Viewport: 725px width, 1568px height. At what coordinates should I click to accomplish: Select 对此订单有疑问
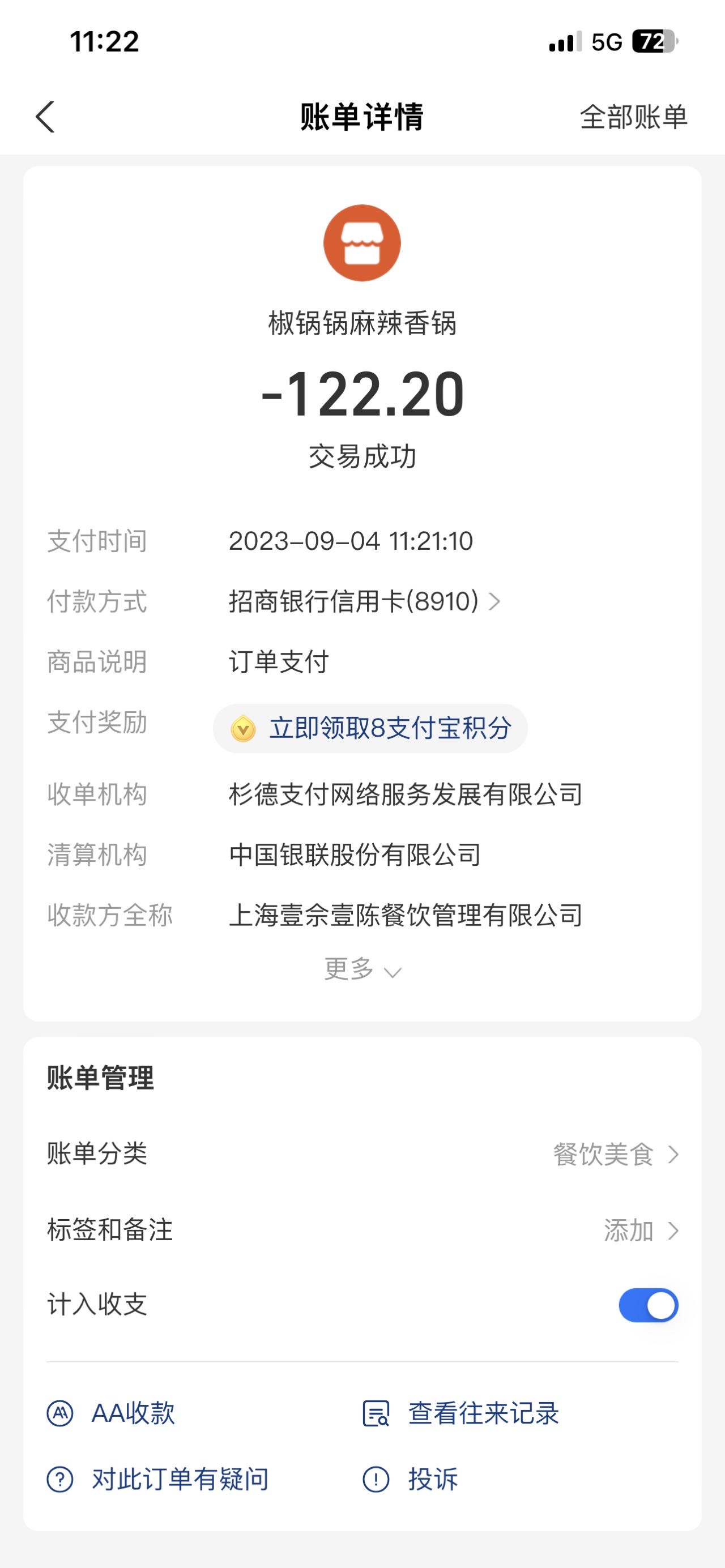point(157,1479)
